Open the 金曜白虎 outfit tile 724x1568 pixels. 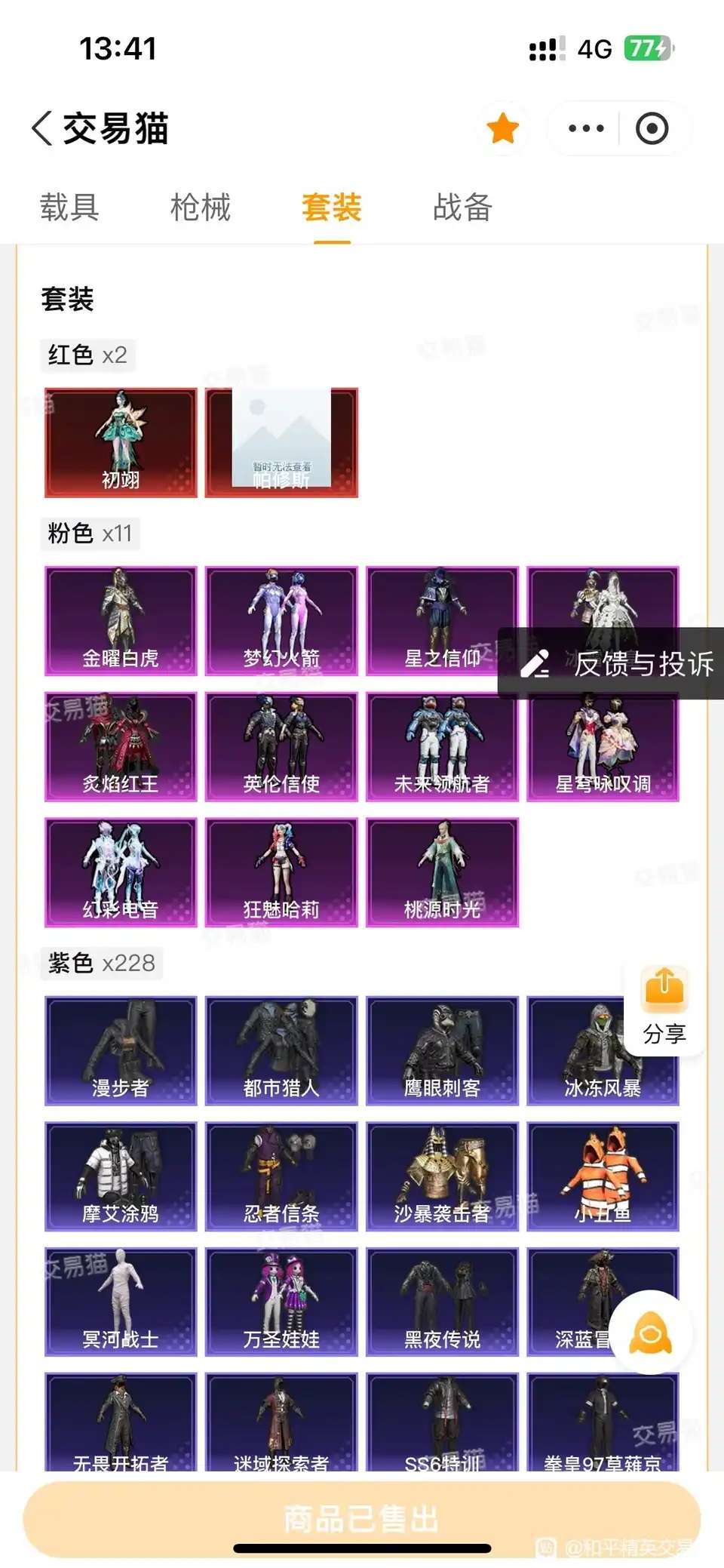[x=121, y=621]
